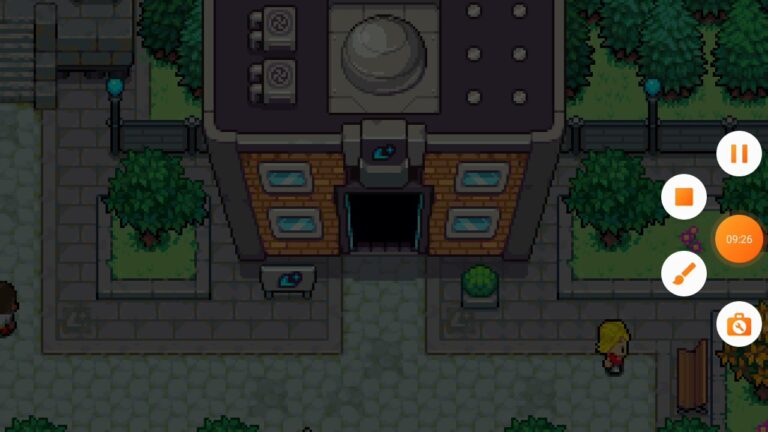Open the screenshot camera tool
Image resolution: width=768 pixels, height=432 pixels.
tap(739, 324)
